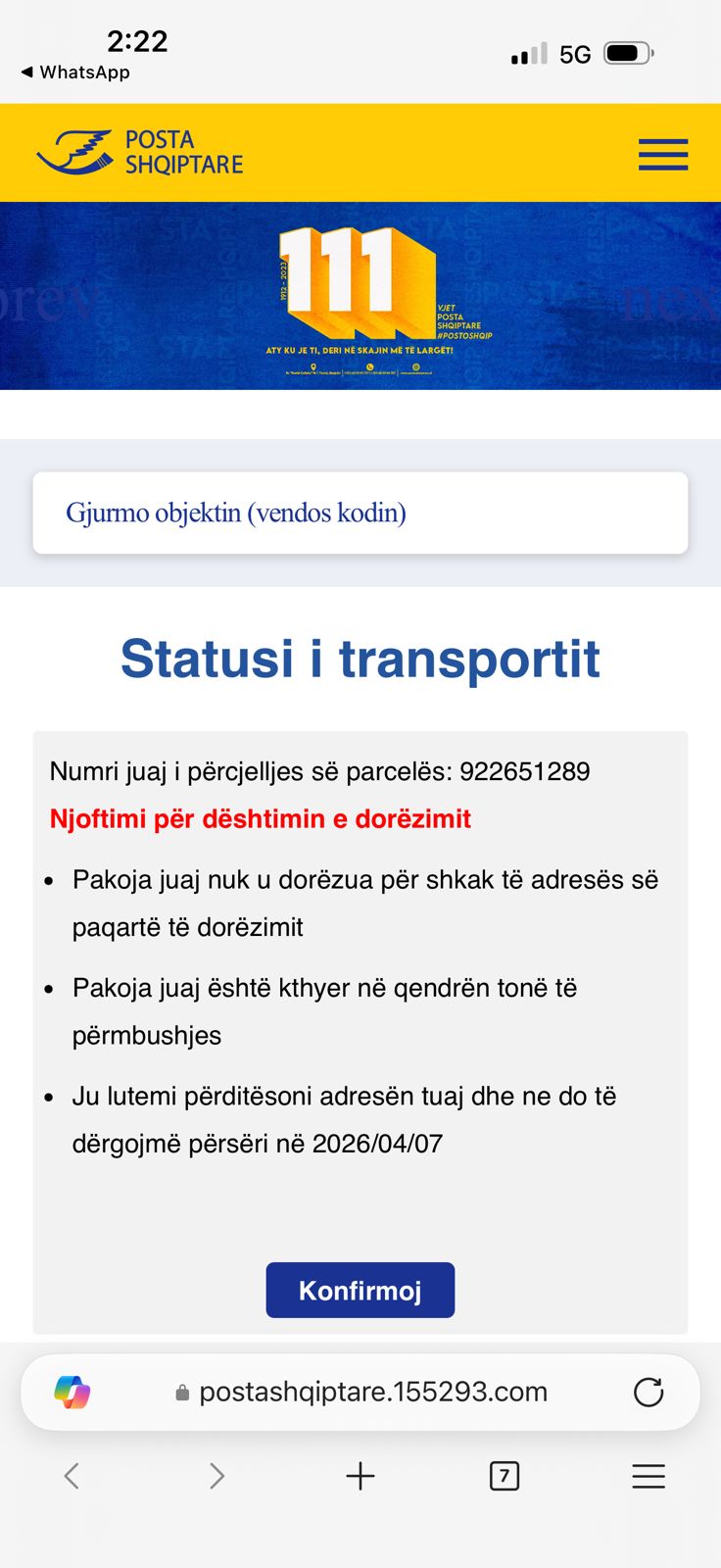The image size is (721, 1568).
Task: Tap the Posta Shqiptare logo to go home
Action: point(140,153)
